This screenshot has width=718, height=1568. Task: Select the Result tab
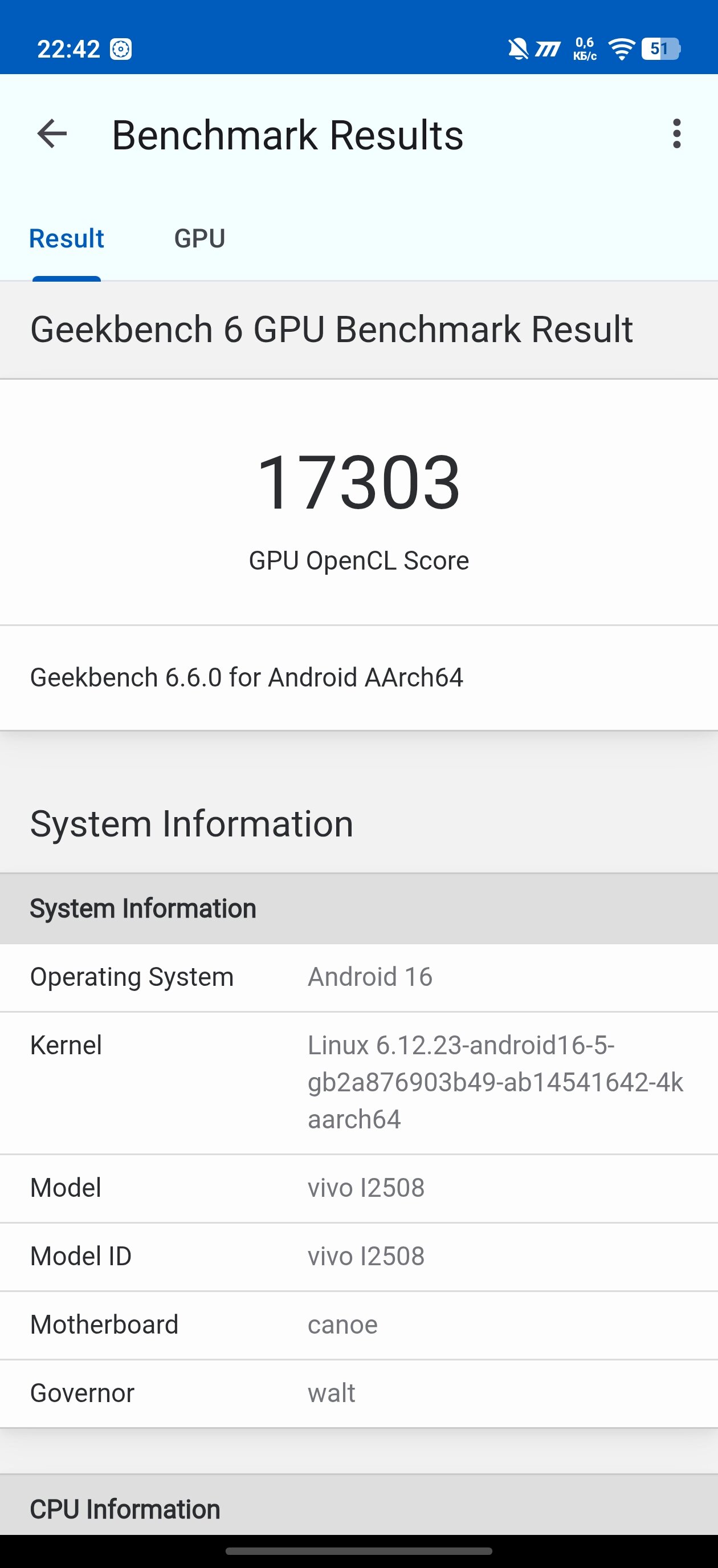[67, 238]
